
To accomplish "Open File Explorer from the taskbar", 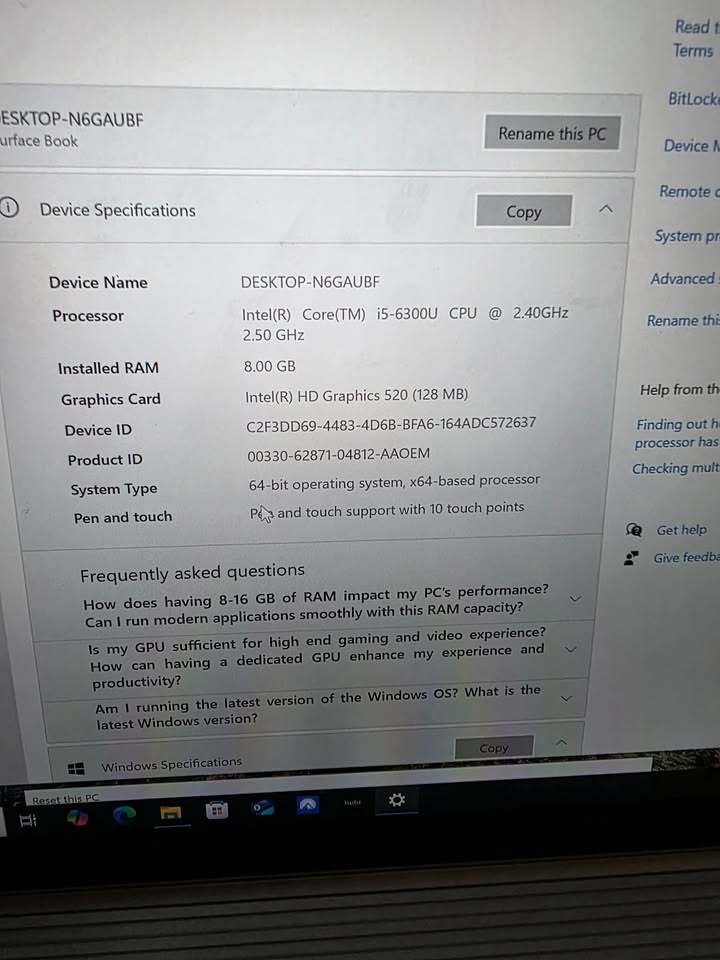I will 171,812.
